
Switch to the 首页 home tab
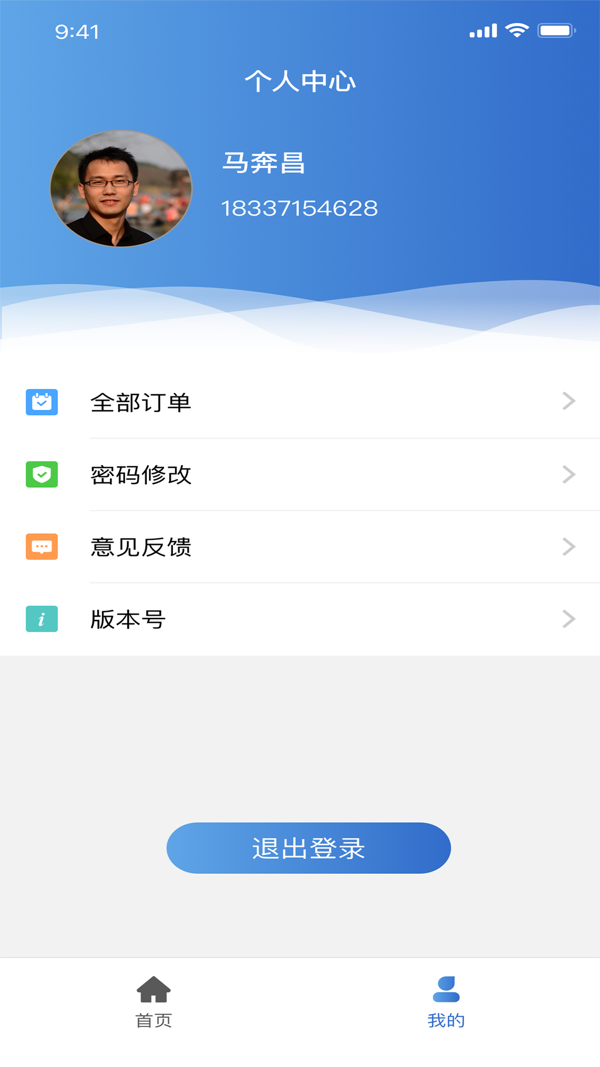click(153, 1003)
